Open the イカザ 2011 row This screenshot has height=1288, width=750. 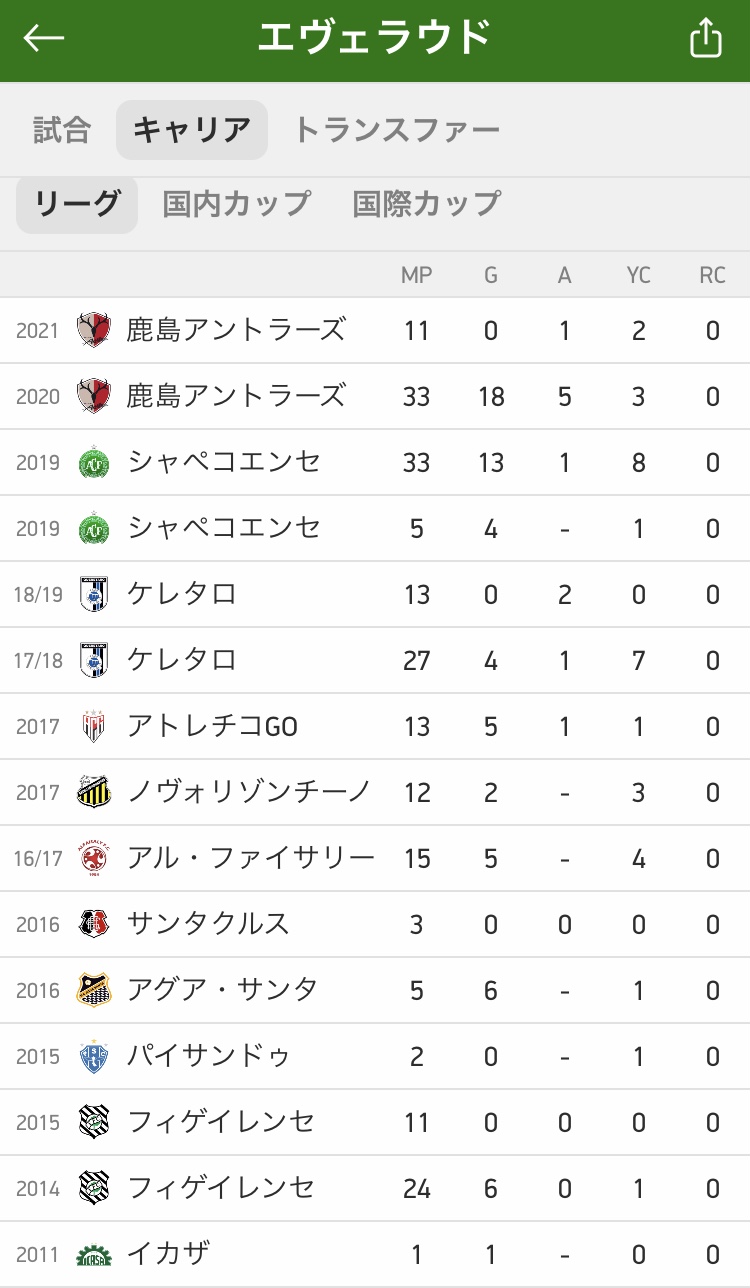tap(375, 1254)
